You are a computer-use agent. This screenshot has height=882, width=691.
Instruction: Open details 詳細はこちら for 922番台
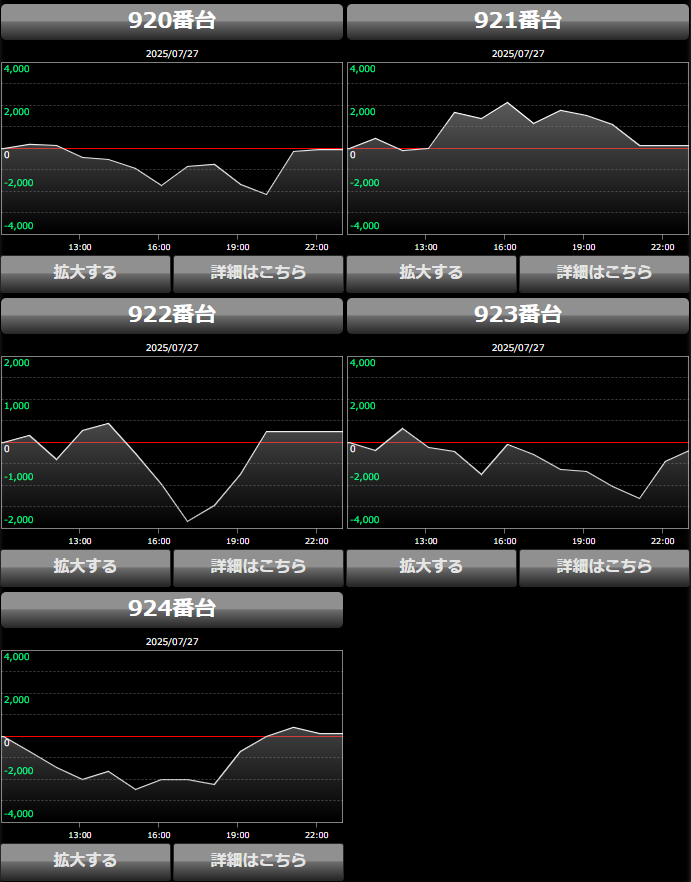click(258, 566)
